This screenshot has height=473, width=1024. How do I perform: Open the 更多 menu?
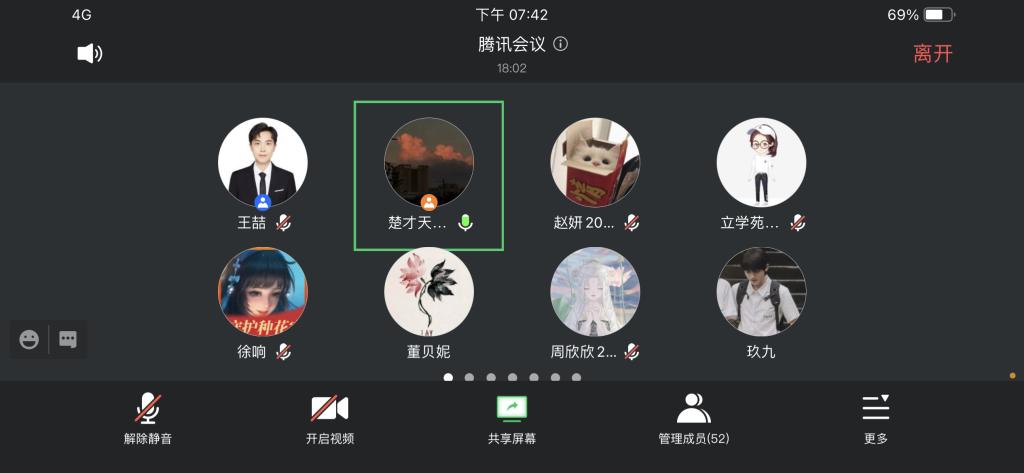[x=875, y=418]
